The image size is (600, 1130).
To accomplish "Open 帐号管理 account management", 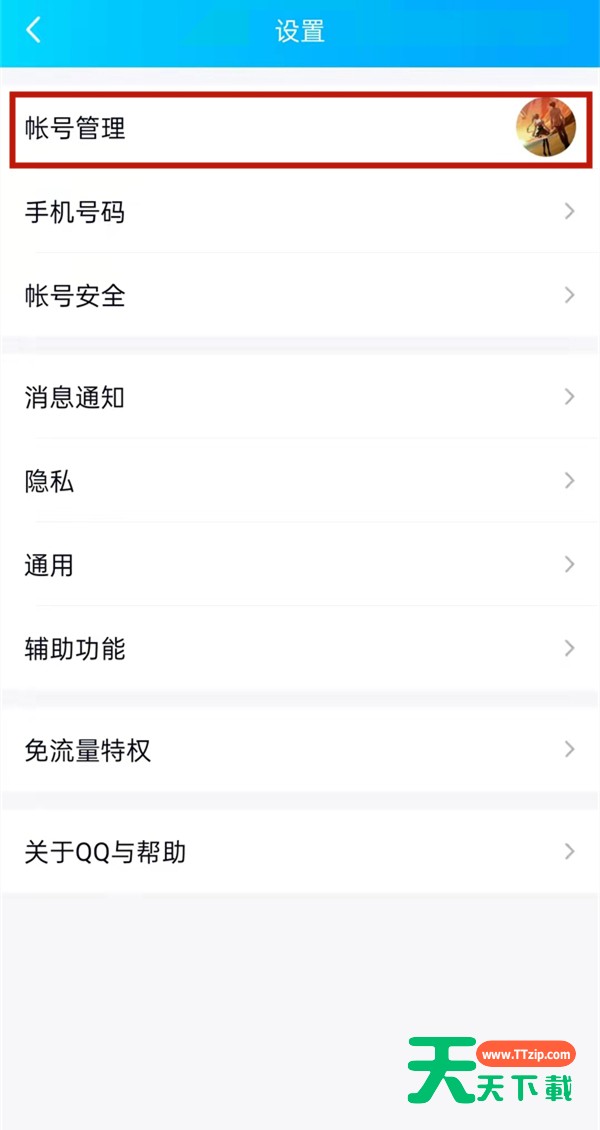I will pyautogui.click(x=300, y=129).
